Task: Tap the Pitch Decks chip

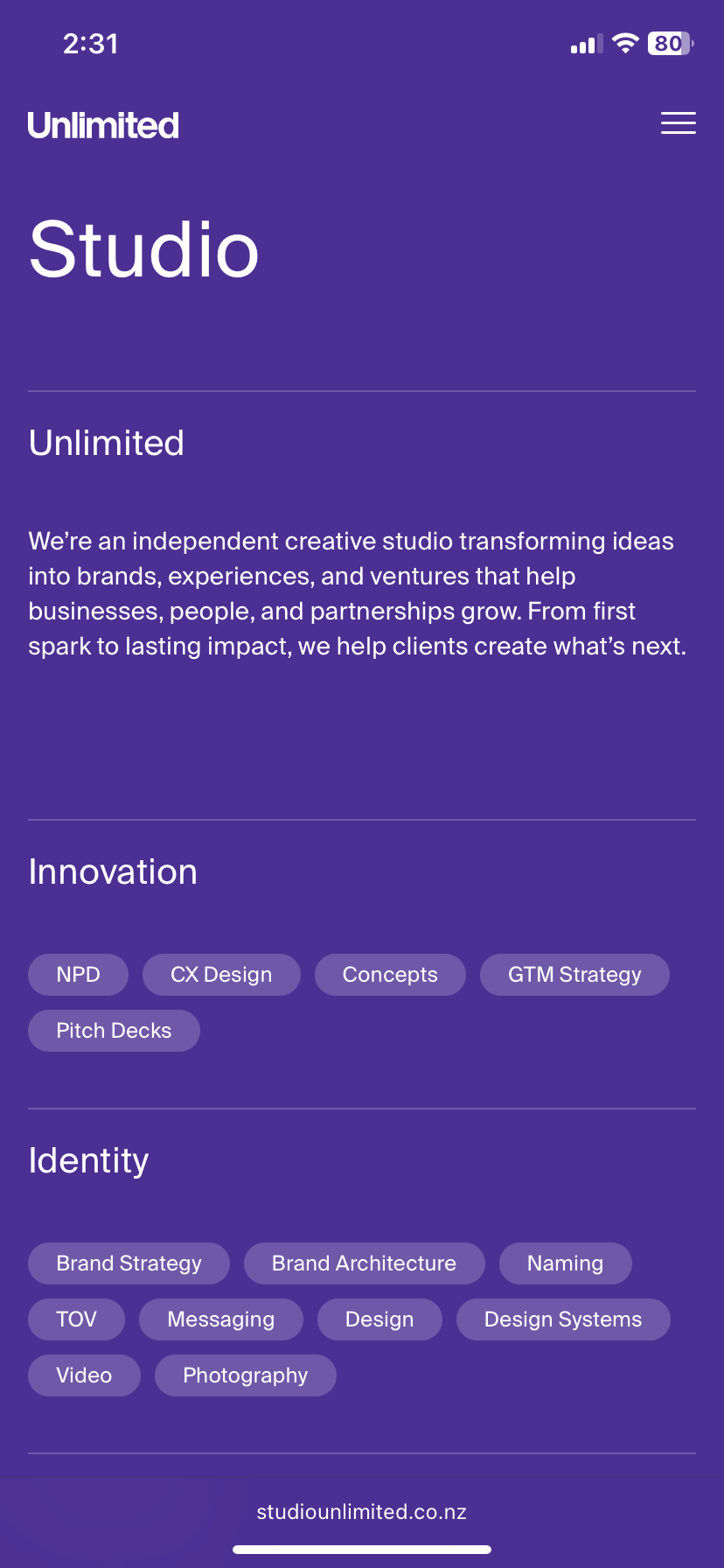Action: (114, 1031)
